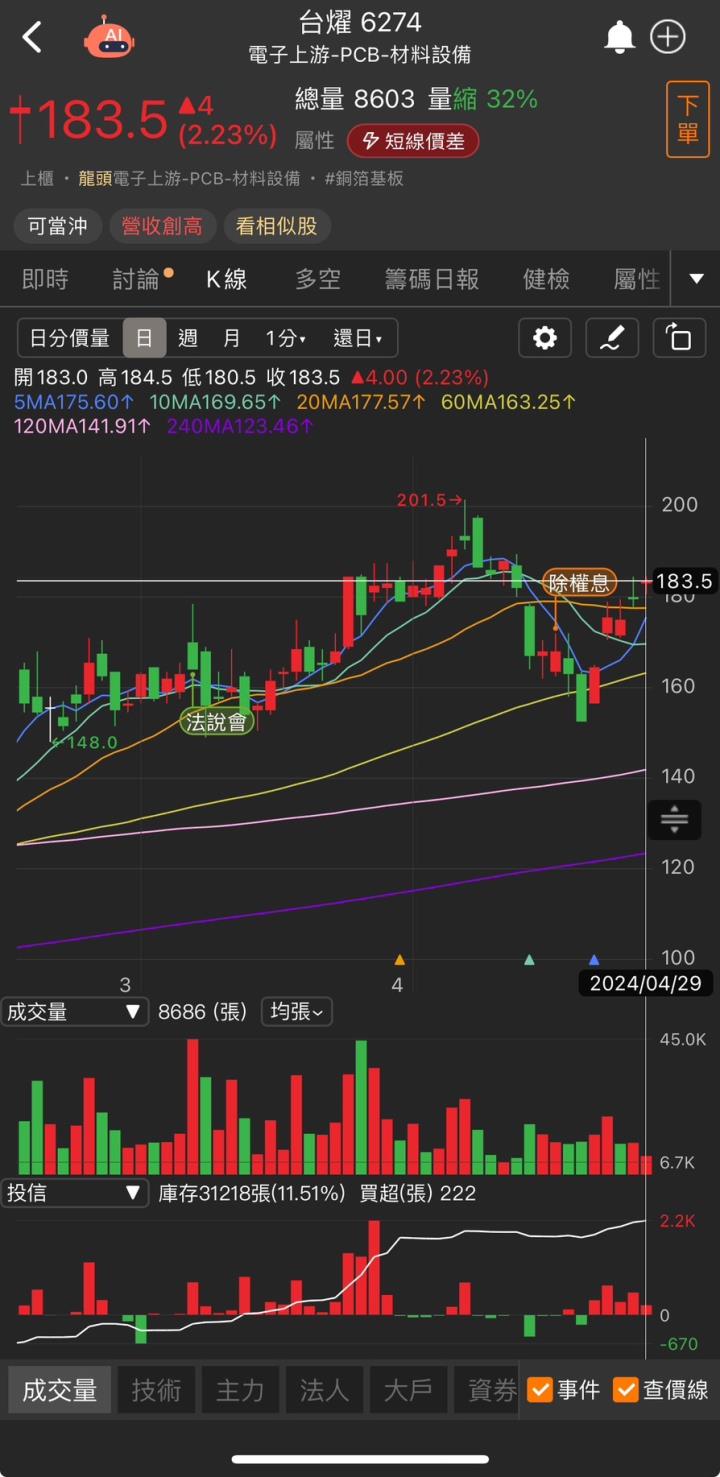
Task: Open the price alert bell
Action: [619, 38]
